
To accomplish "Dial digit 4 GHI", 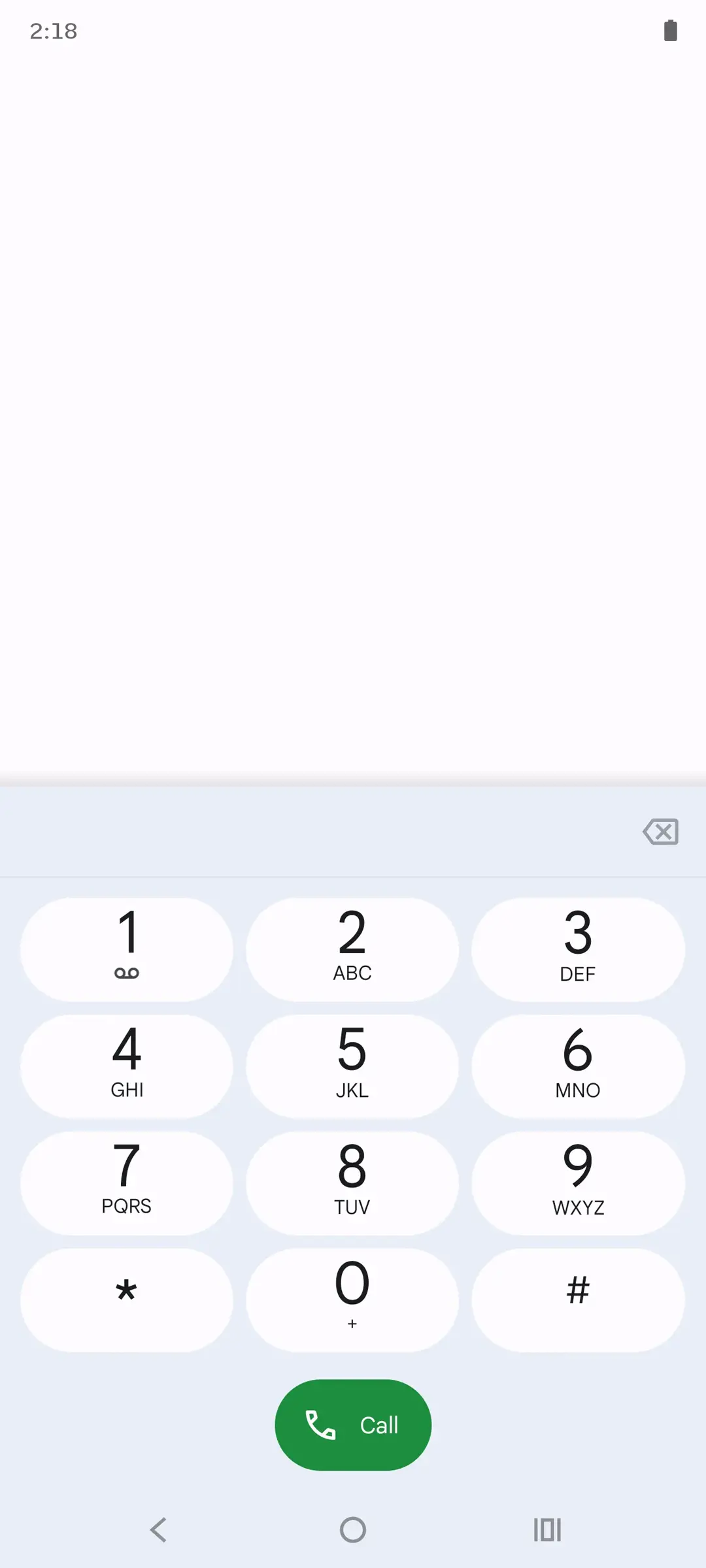I will 127,1066.
